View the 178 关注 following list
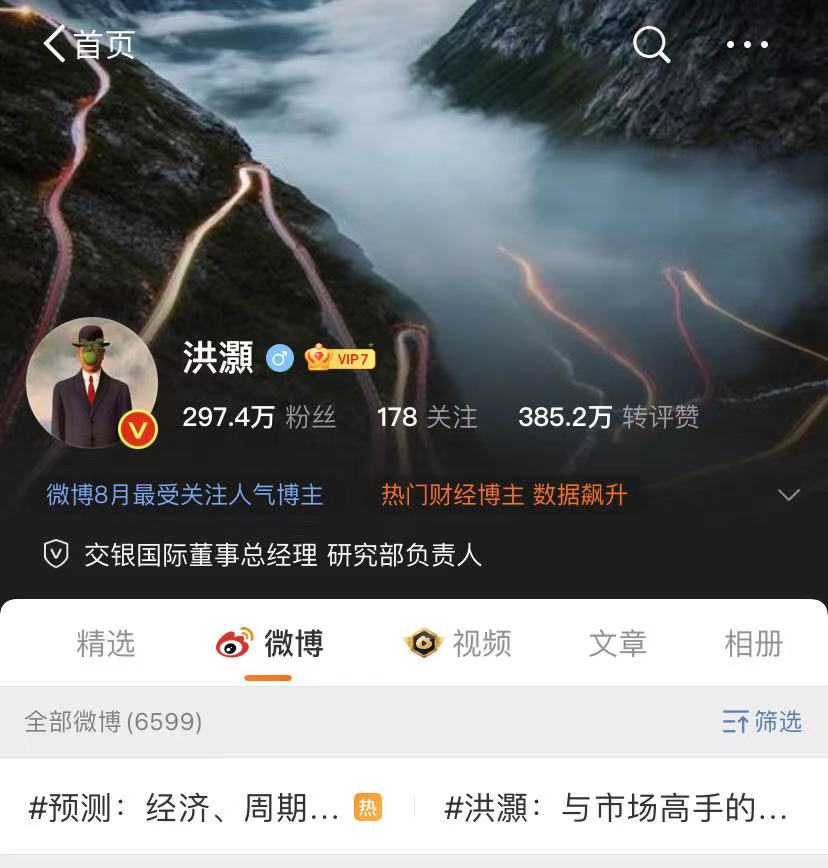828x868 pixels. coord(427,417)
